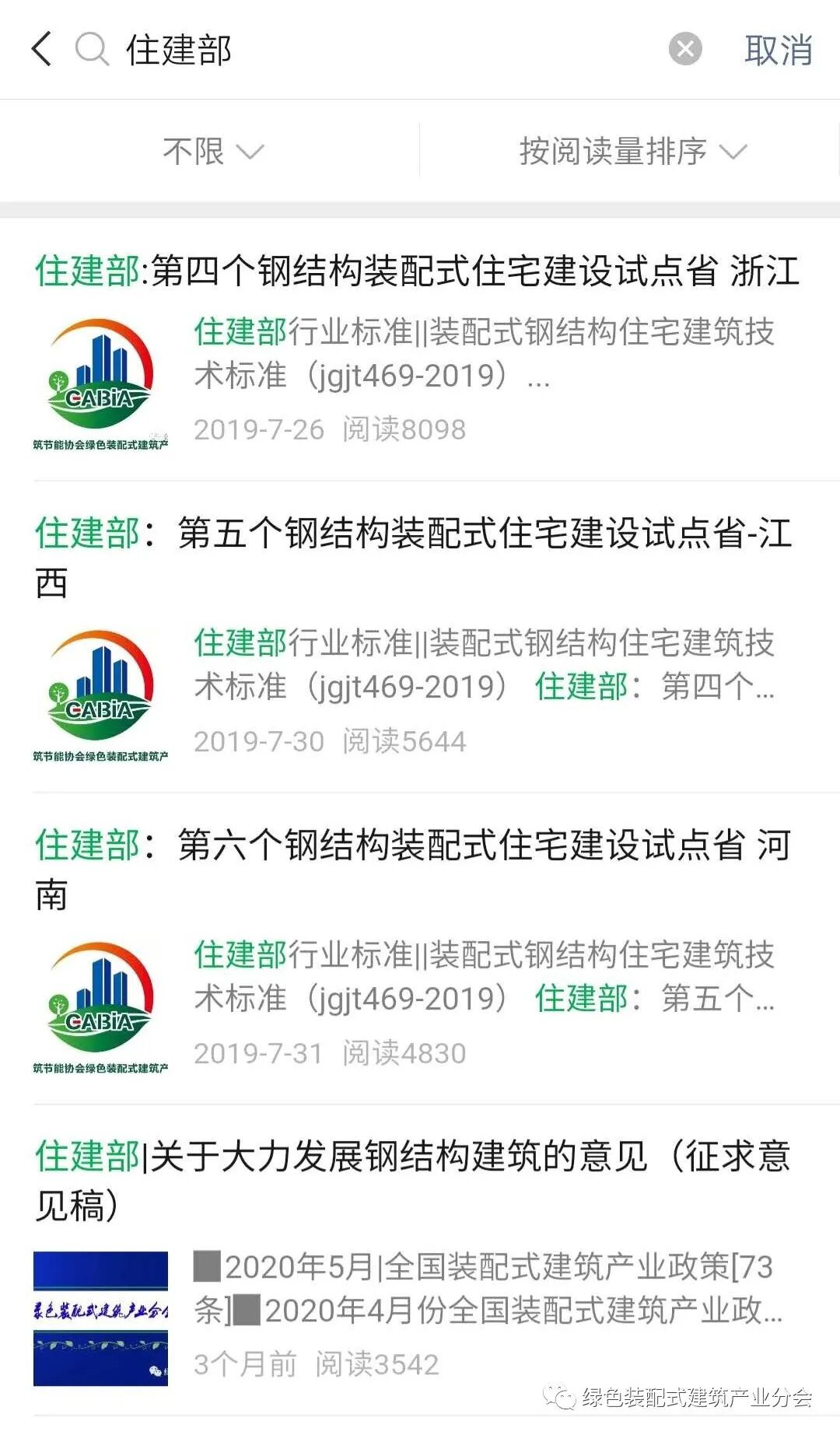Expand the 不限 filter dropdown

[212, 151]
